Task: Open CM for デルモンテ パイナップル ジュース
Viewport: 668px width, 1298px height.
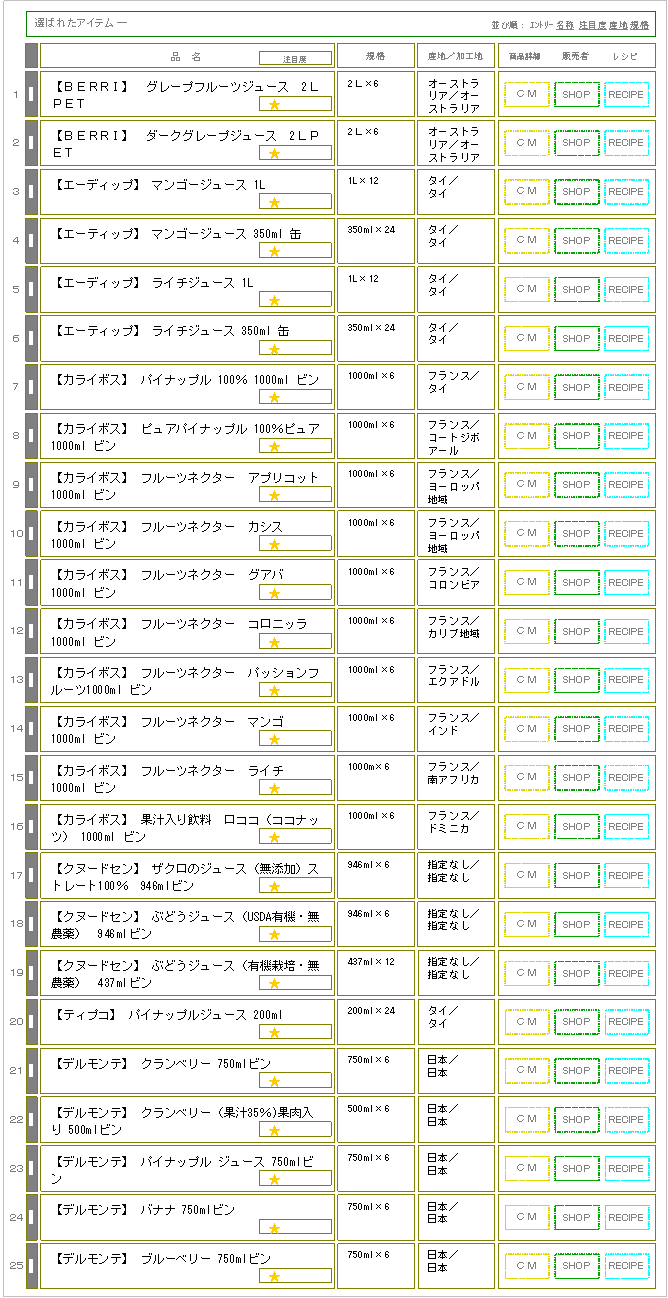Action: (x=527, y=1169)
